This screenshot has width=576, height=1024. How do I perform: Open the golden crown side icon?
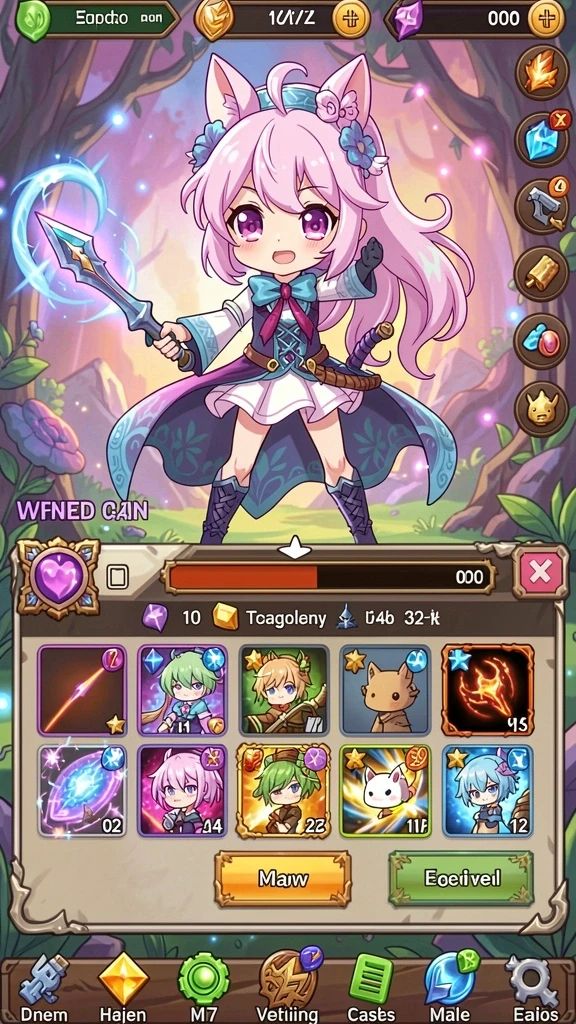(x=541, y=408)
